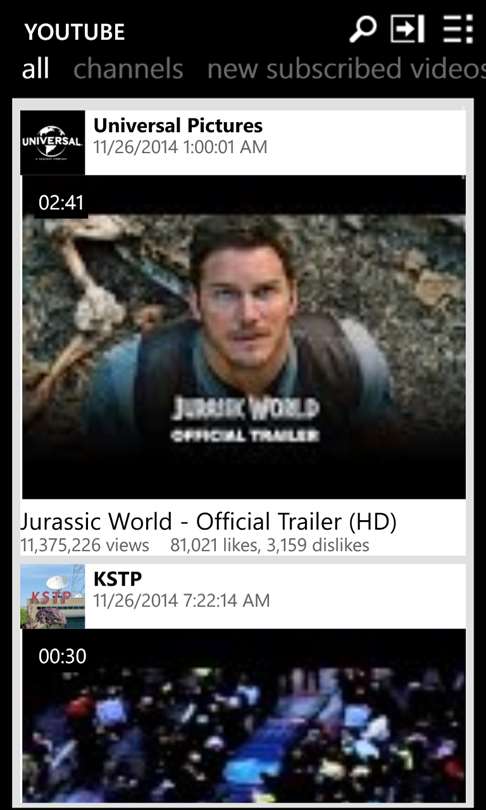This screenshot has height=810, width=486.
Task: Tap the sign-in arrow icon
Action: pyautogui.click(x=407, y=28)
